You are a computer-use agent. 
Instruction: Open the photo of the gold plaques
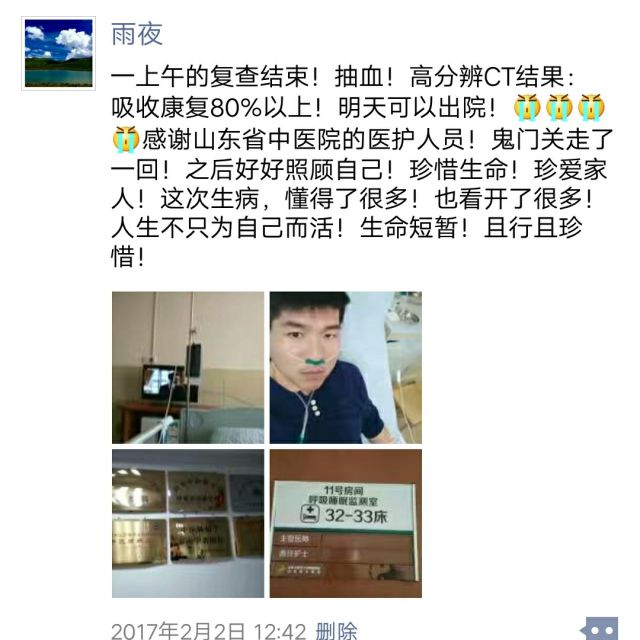[x=187, y=523]
